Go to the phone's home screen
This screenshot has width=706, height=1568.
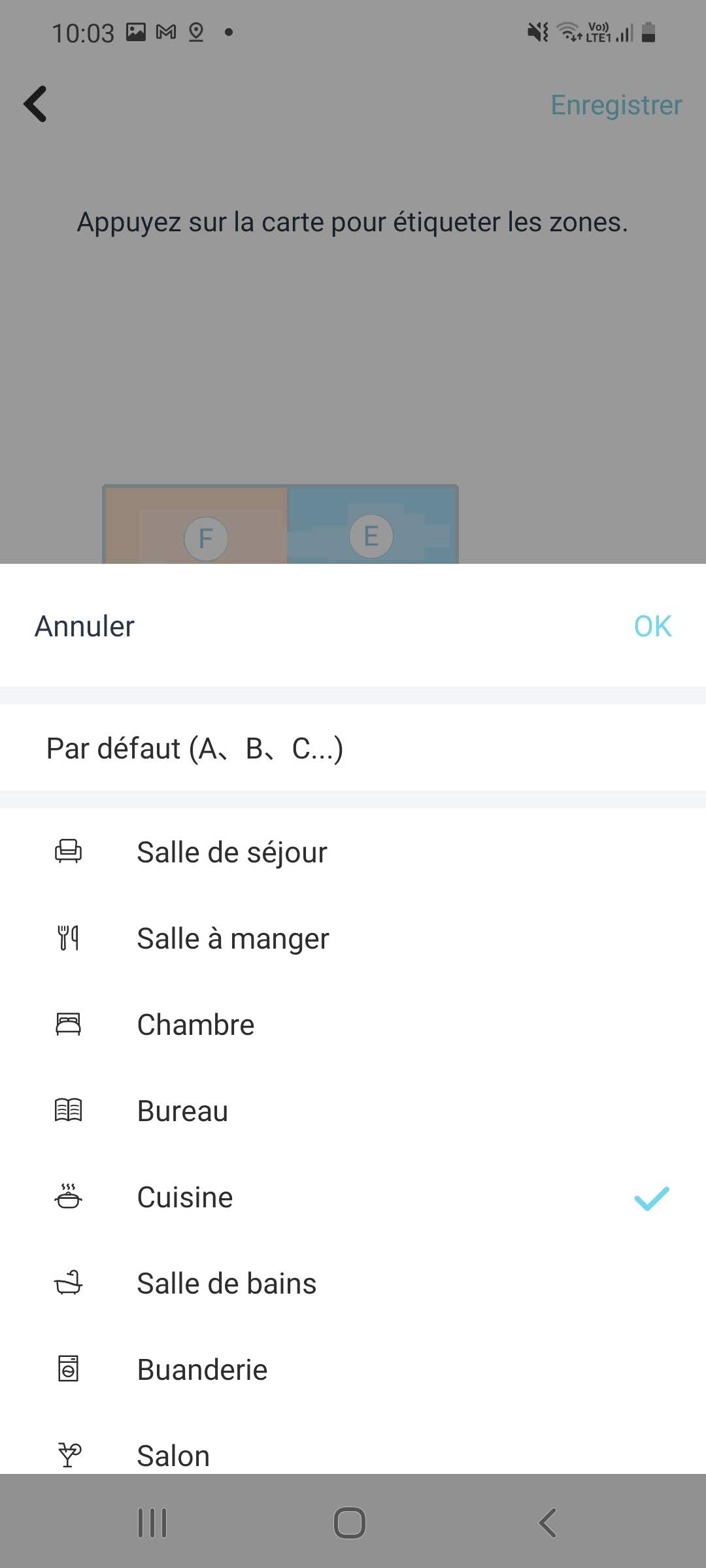click(350, 1523)
